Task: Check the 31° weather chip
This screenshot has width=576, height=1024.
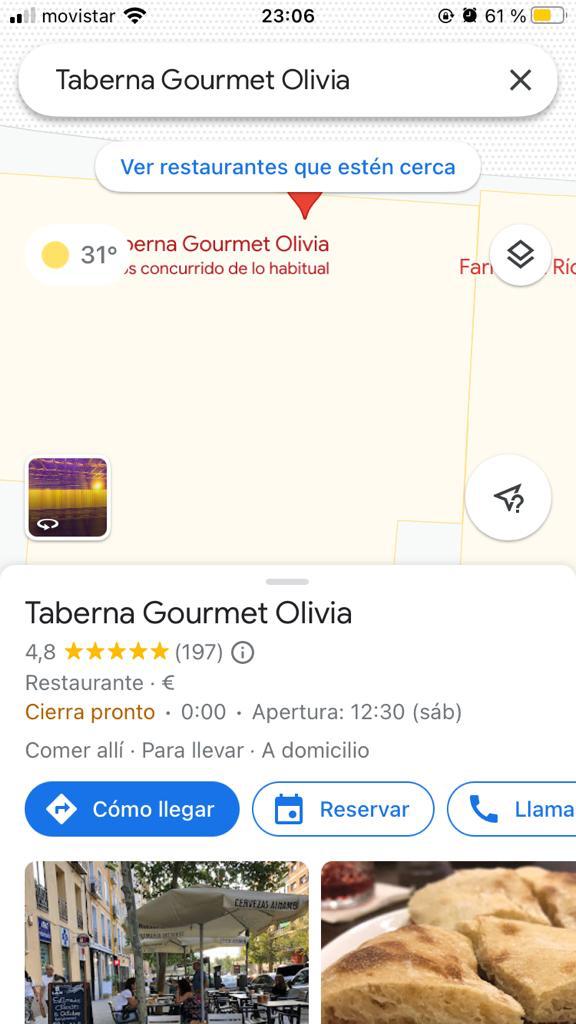Action: 77,255
